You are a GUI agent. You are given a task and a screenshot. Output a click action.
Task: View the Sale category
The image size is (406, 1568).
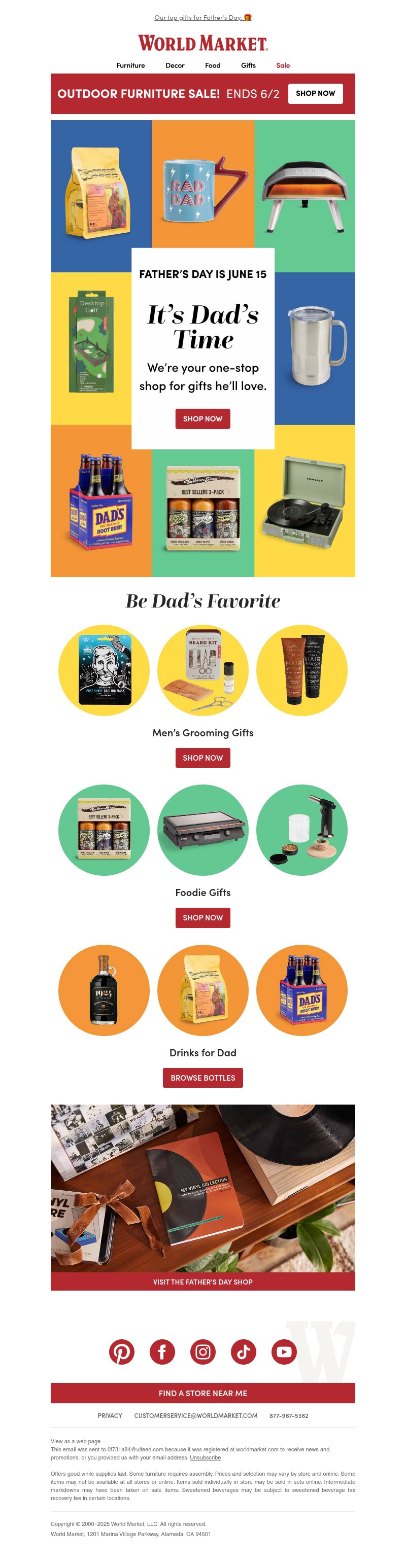[283, 65]
